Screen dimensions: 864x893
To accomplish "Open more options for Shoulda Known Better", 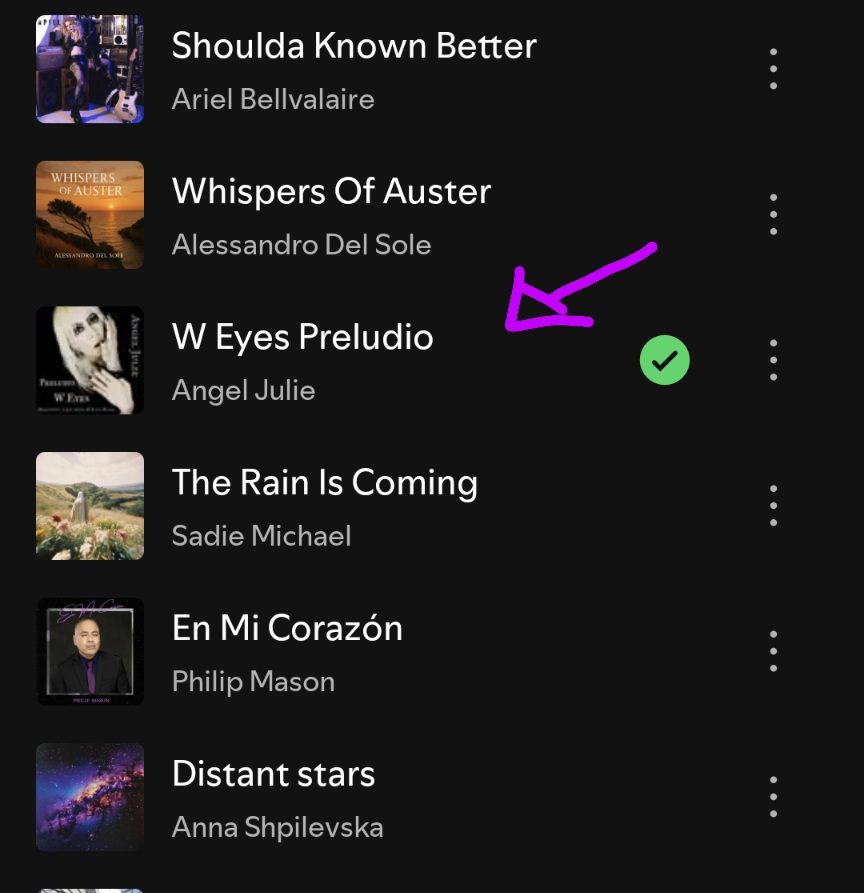I will [773, 69].
